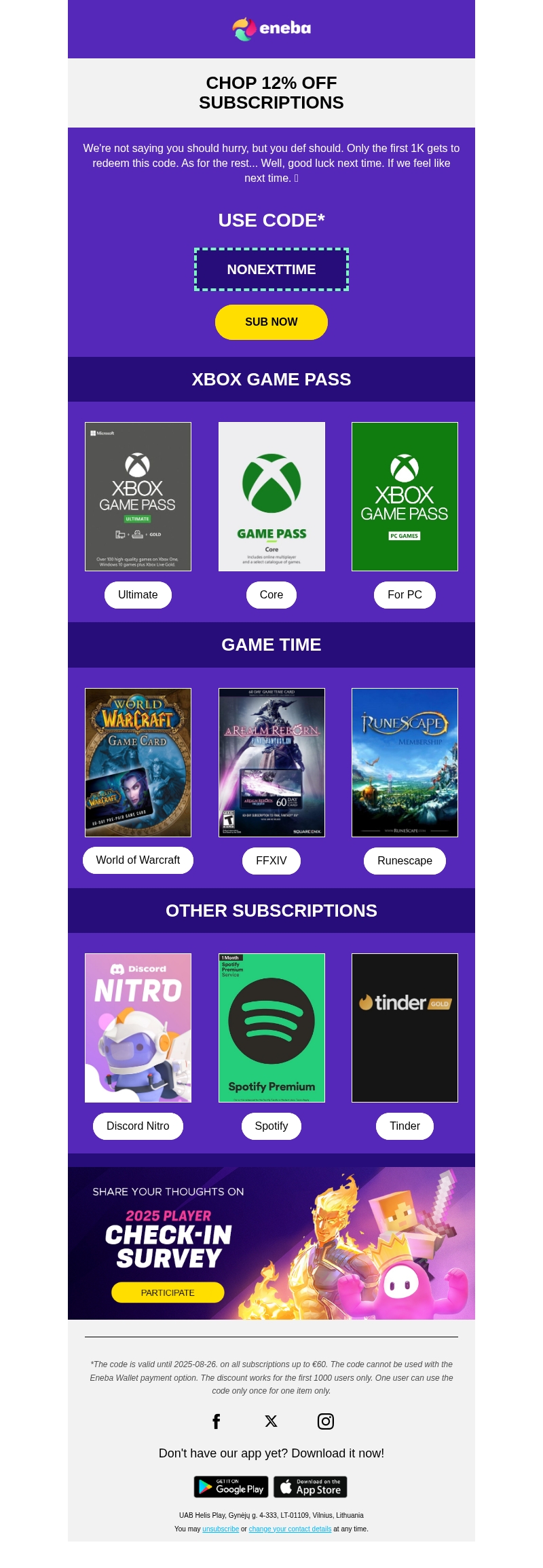Screen dimensions: 543x1568
Task: Open the Runescape membership button
Action: click(405, 860)
